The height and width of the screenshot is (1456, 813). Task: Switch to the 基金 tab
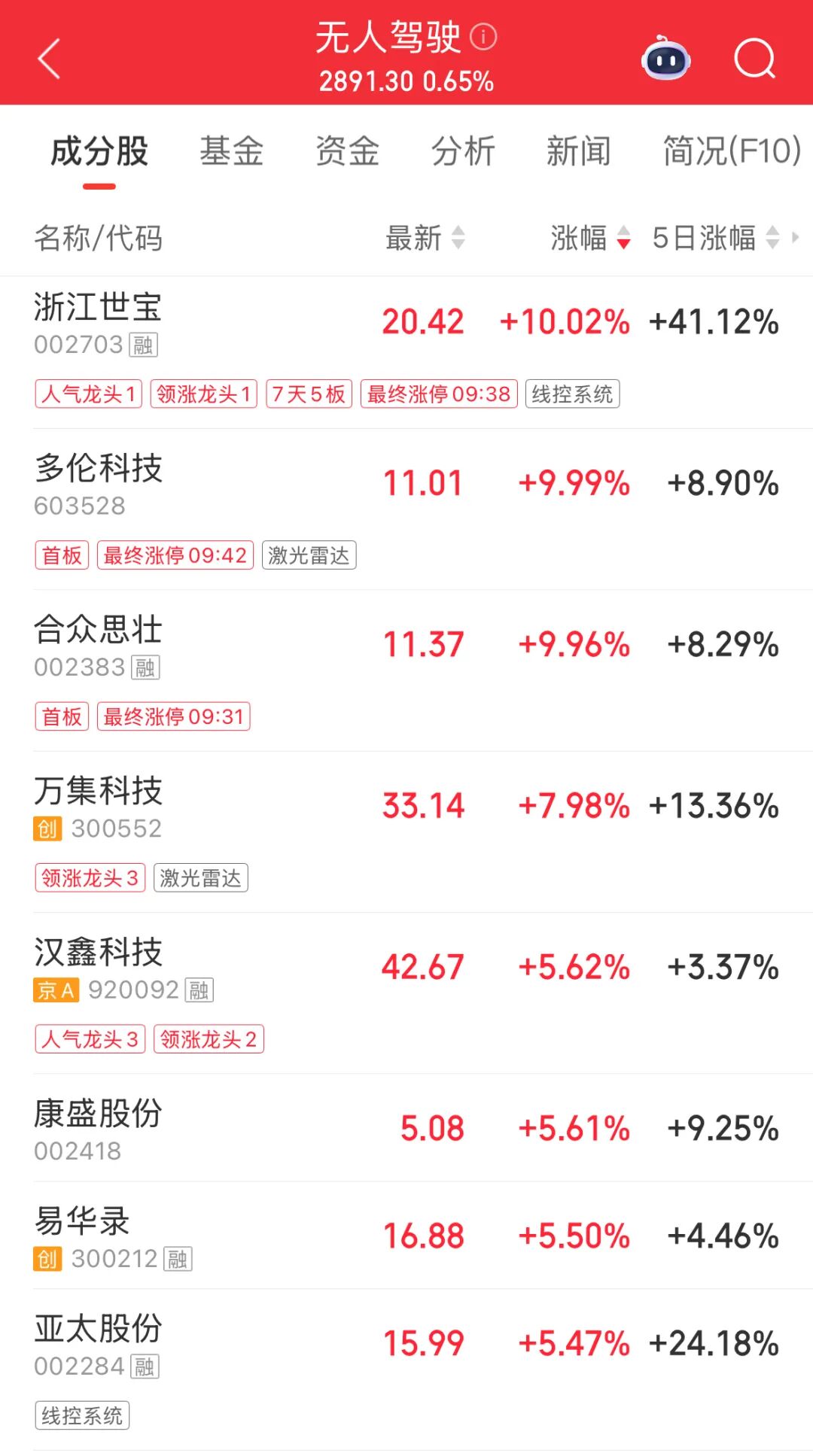click(231, 151)
